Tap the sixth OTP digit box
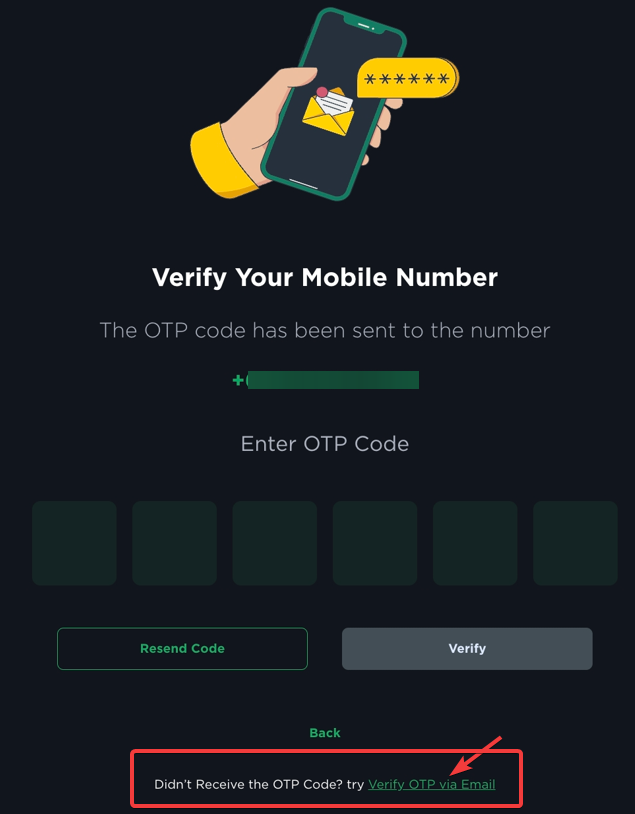Image resolution: width=635 pixels, height=814 pixels. 575,543
